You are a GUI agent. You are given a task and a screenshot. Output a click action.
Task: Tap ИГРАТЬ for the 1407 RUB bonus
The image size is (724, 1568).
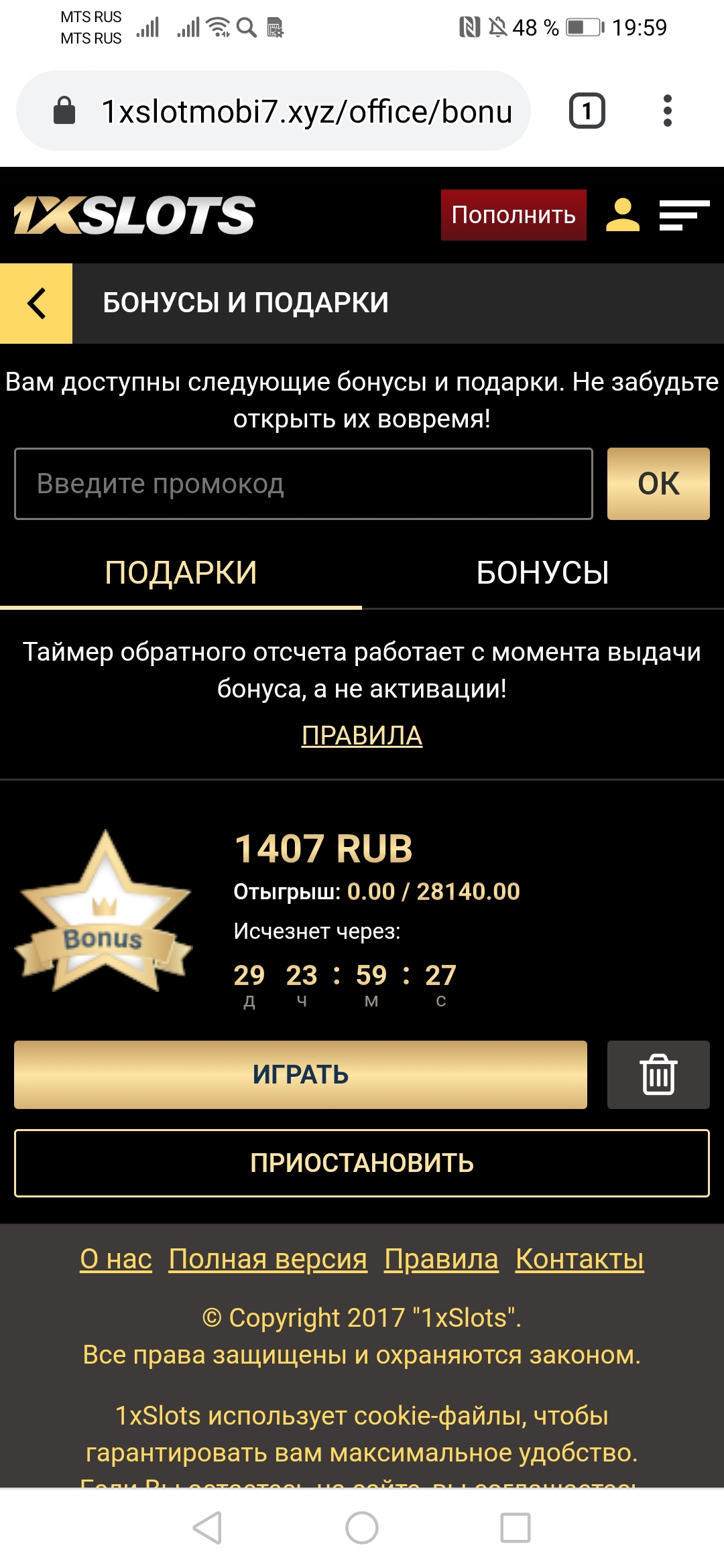300,1075
